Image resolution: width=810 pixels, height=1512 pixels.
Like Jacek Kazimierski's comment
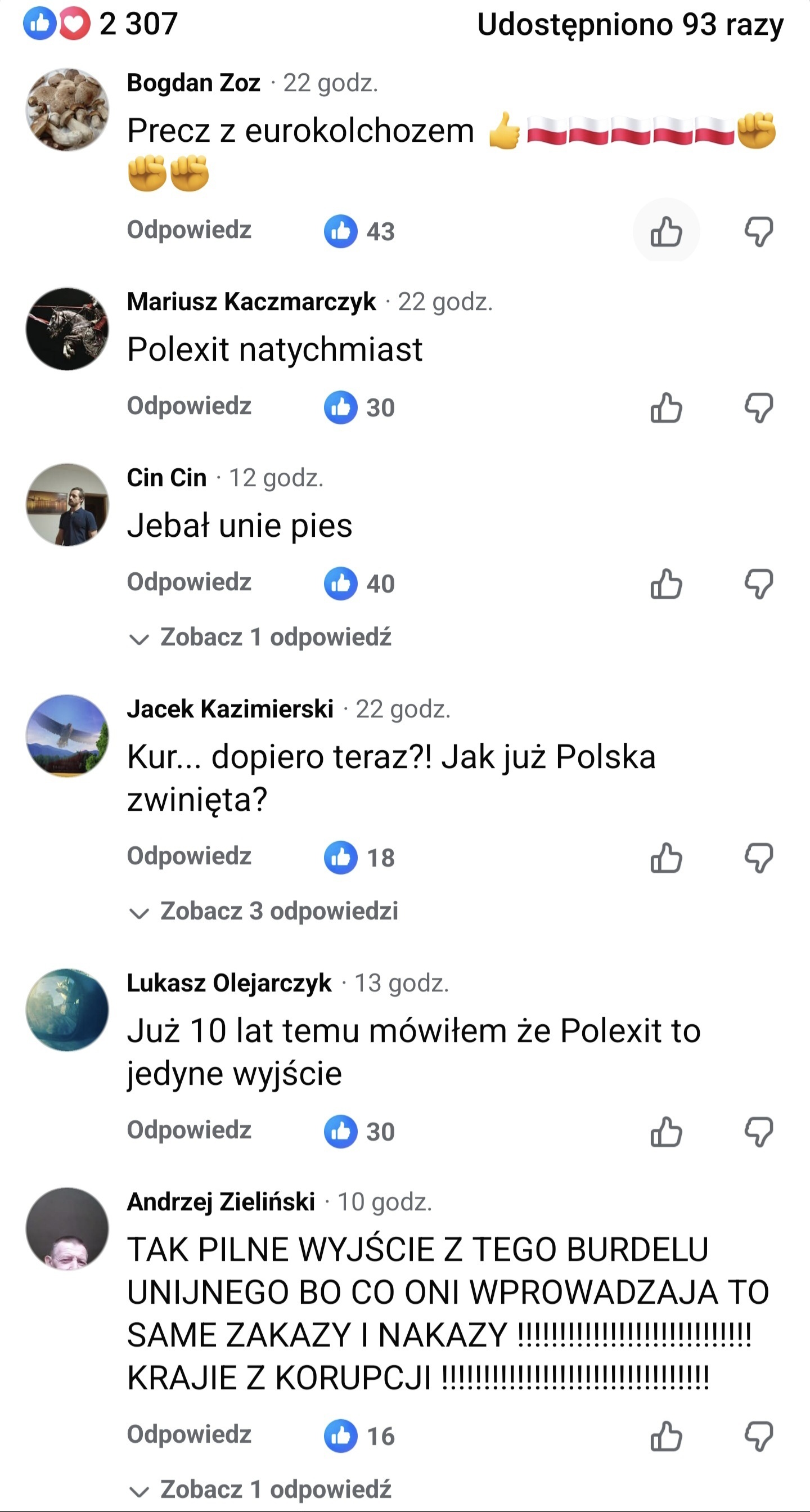[665, 858]
